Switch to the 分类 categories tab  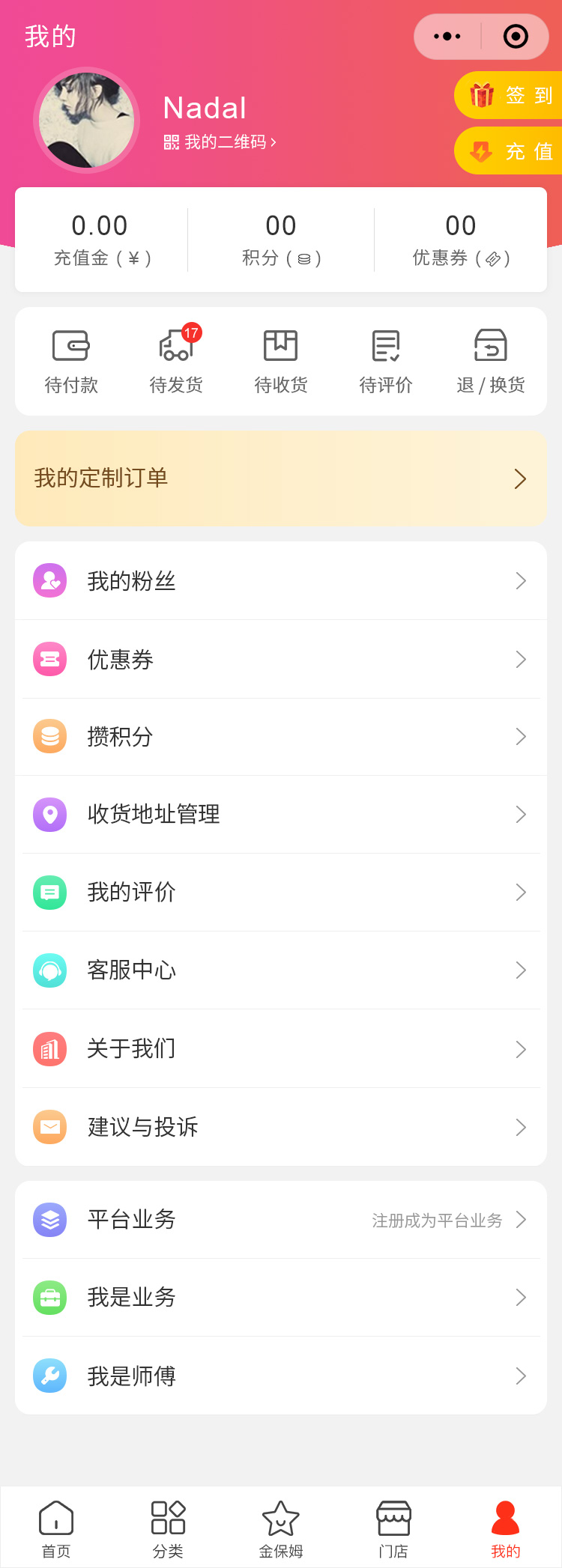click(x=169, y=1528)
